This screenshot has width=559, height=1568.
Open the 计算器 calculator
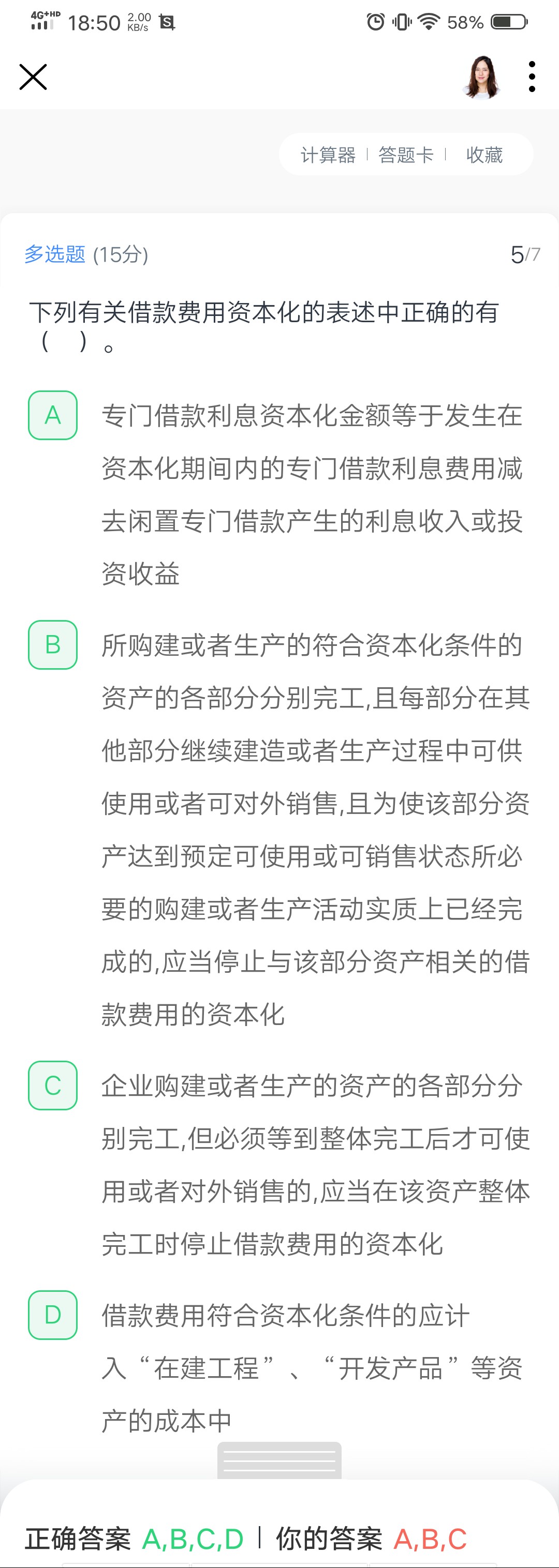click(328, 155)
